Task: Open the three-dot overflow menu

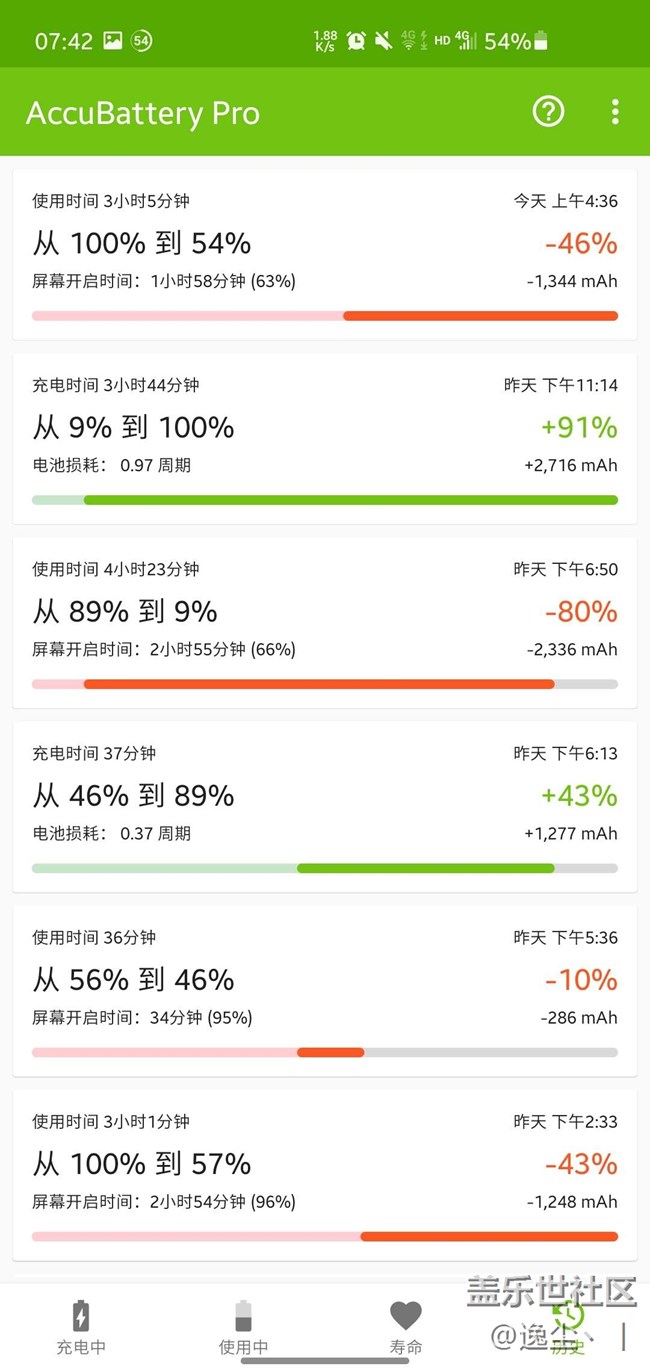Action: tap(615, 112)
